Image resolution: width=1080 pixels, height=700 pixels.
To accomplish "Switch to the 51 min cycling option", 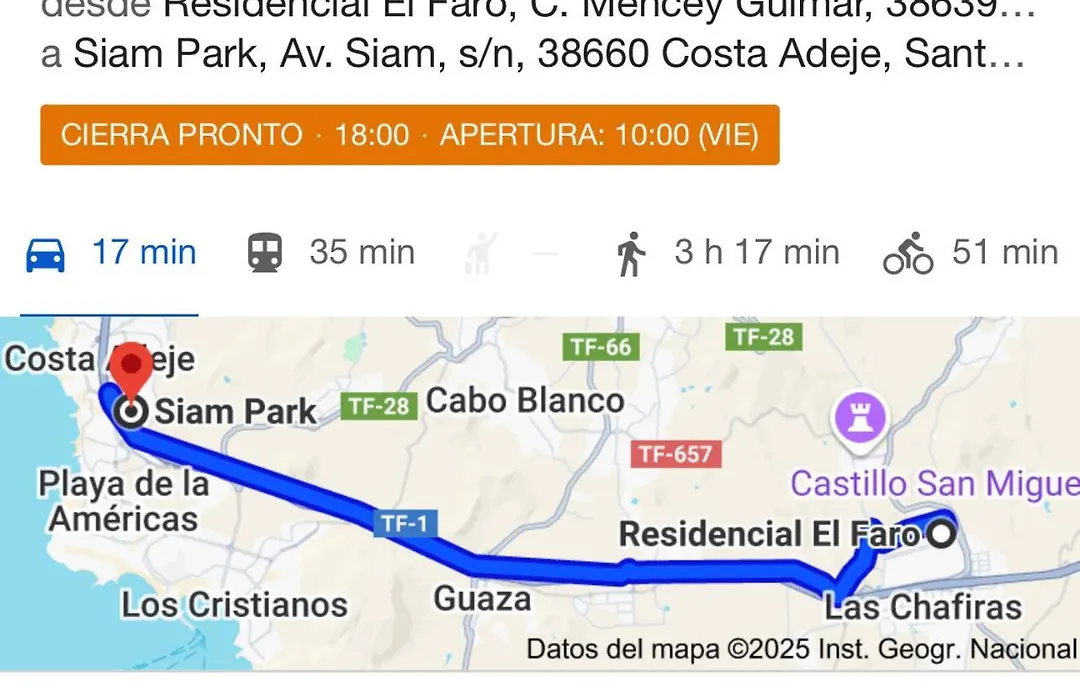I will point(970,253).
